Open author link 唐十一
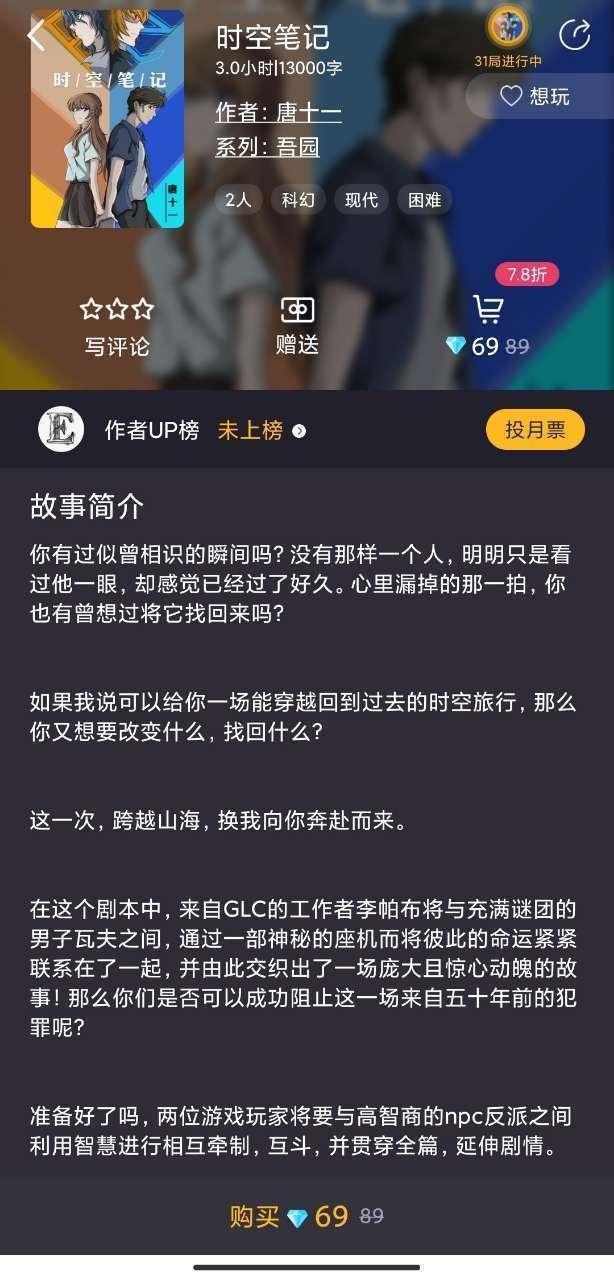This screenshot has height=1280, width=614. [x=278, y=112]
